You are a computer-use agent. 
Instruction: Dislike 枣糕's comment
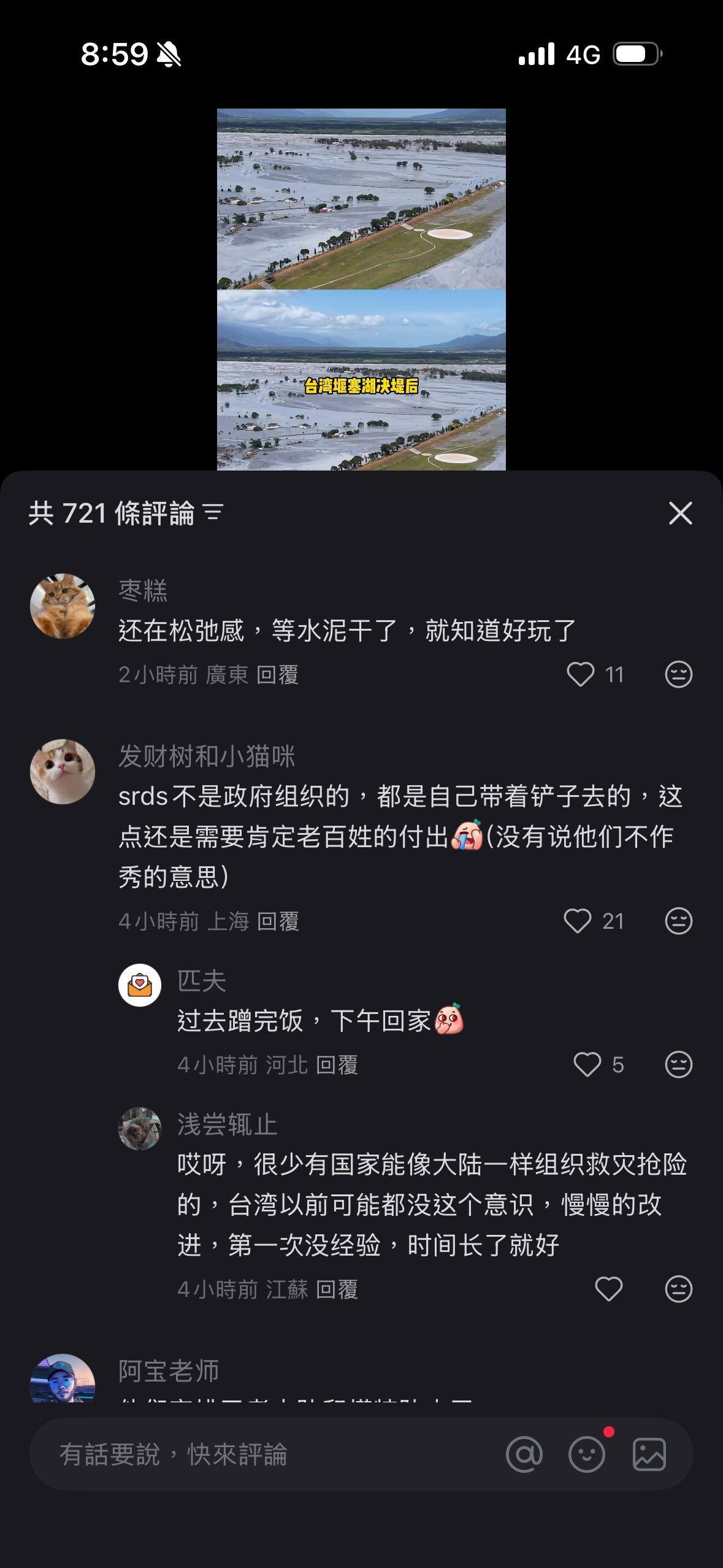point(678,674)
